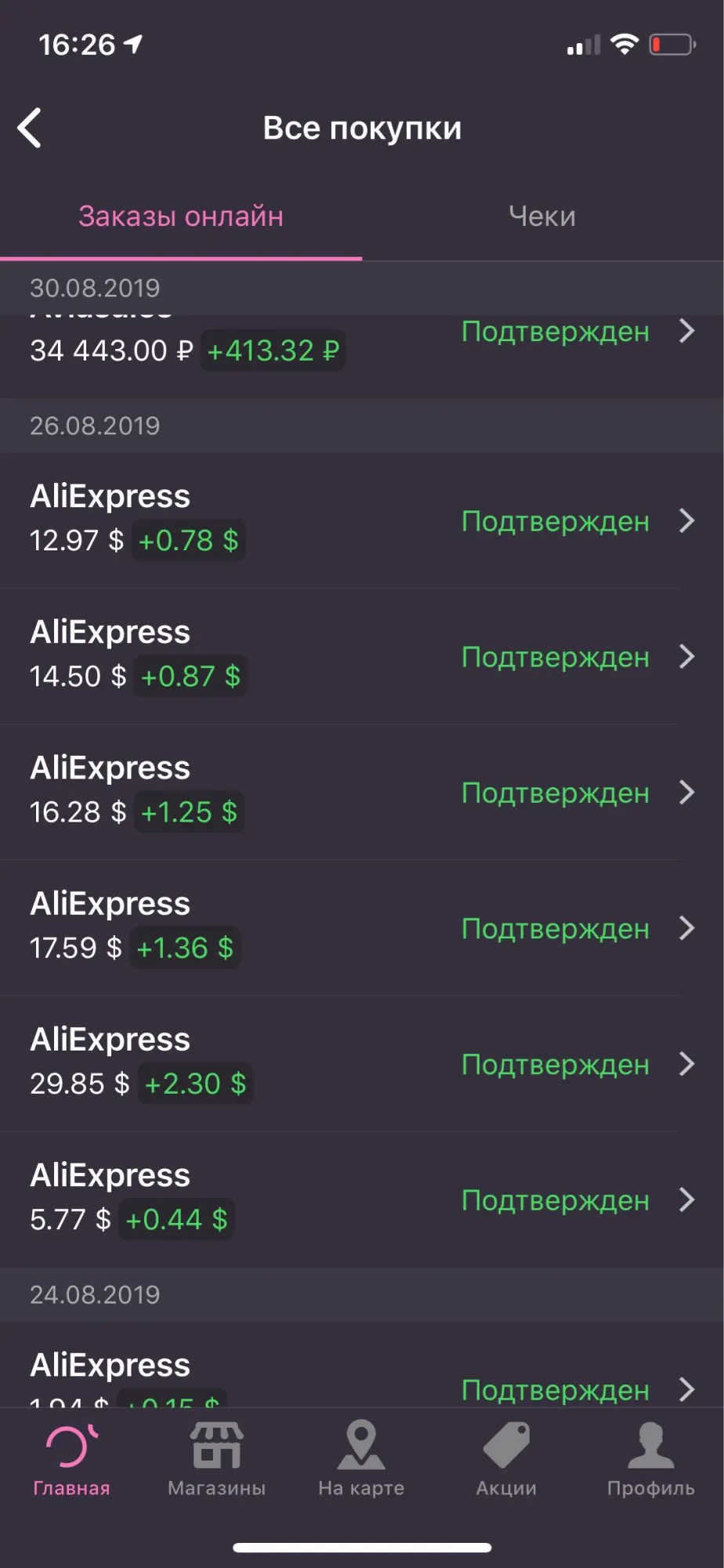Show details of AliExpress 17.59 $ order
Viewport: 724px width, 1568px height.
(360, 927)
